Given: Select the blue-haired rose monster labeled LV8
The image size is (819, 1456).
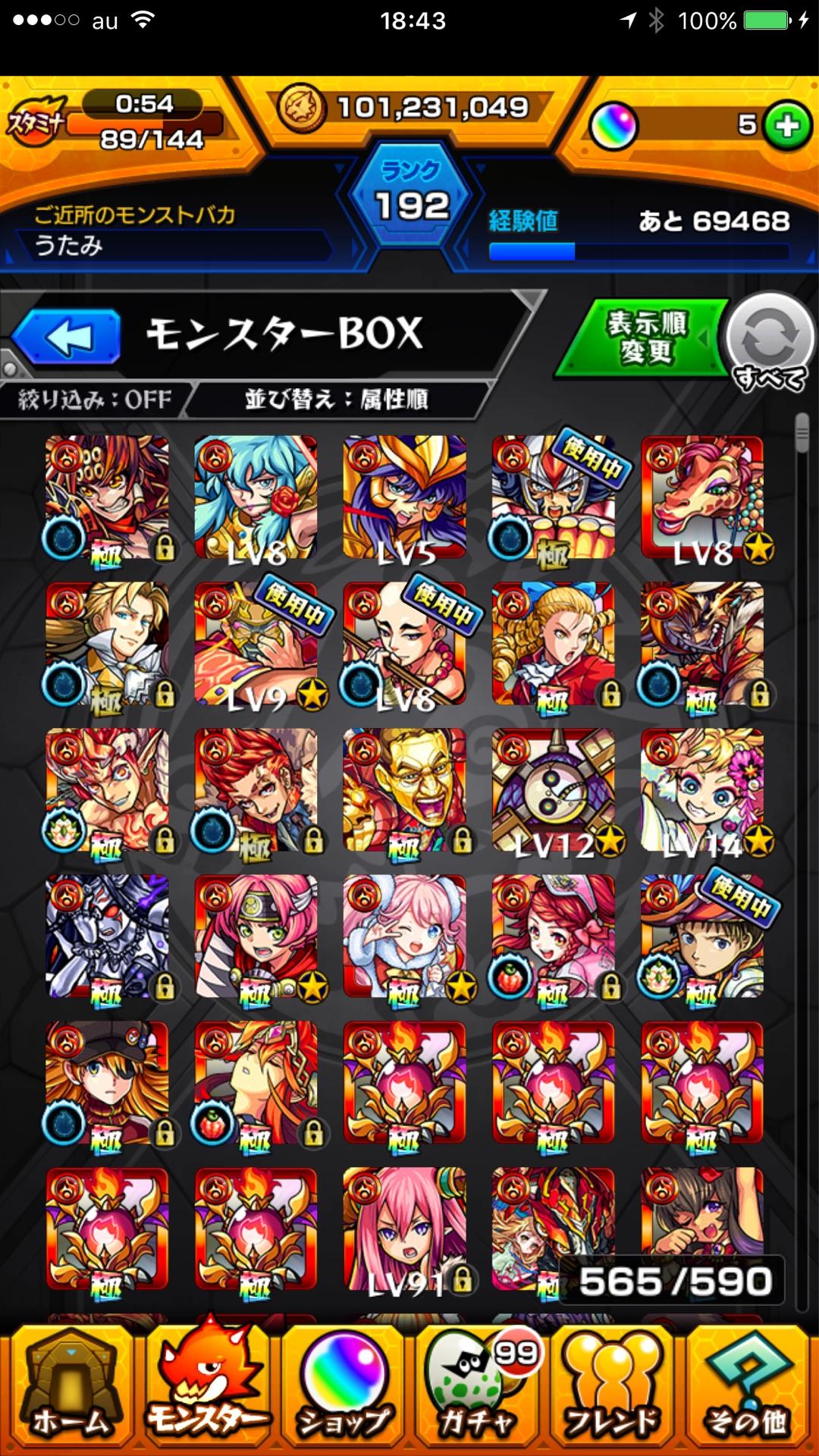Looking at the screenshot, I should (x=257, y=497).
